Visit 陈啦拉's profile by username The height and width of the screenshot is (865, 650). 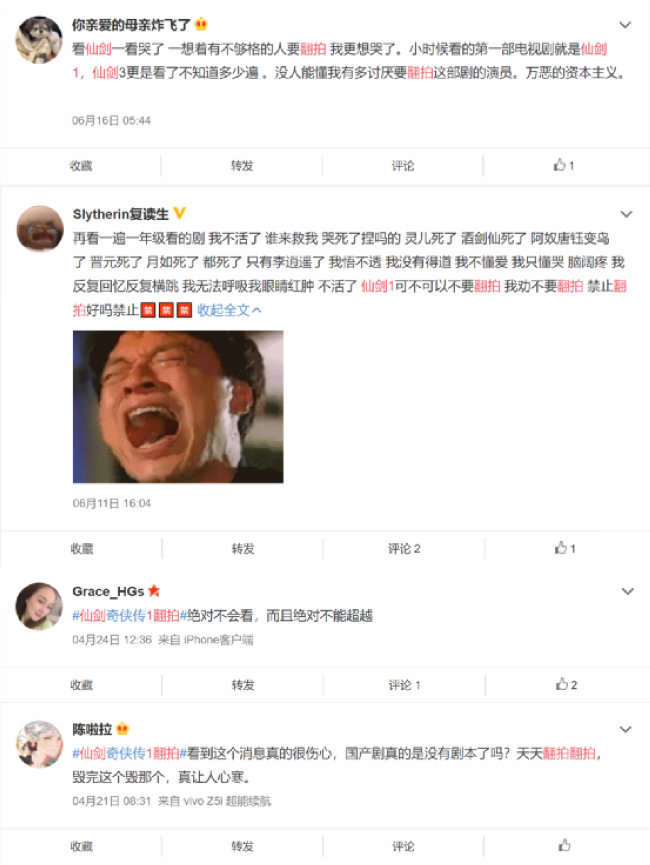(x=92, y=730)
